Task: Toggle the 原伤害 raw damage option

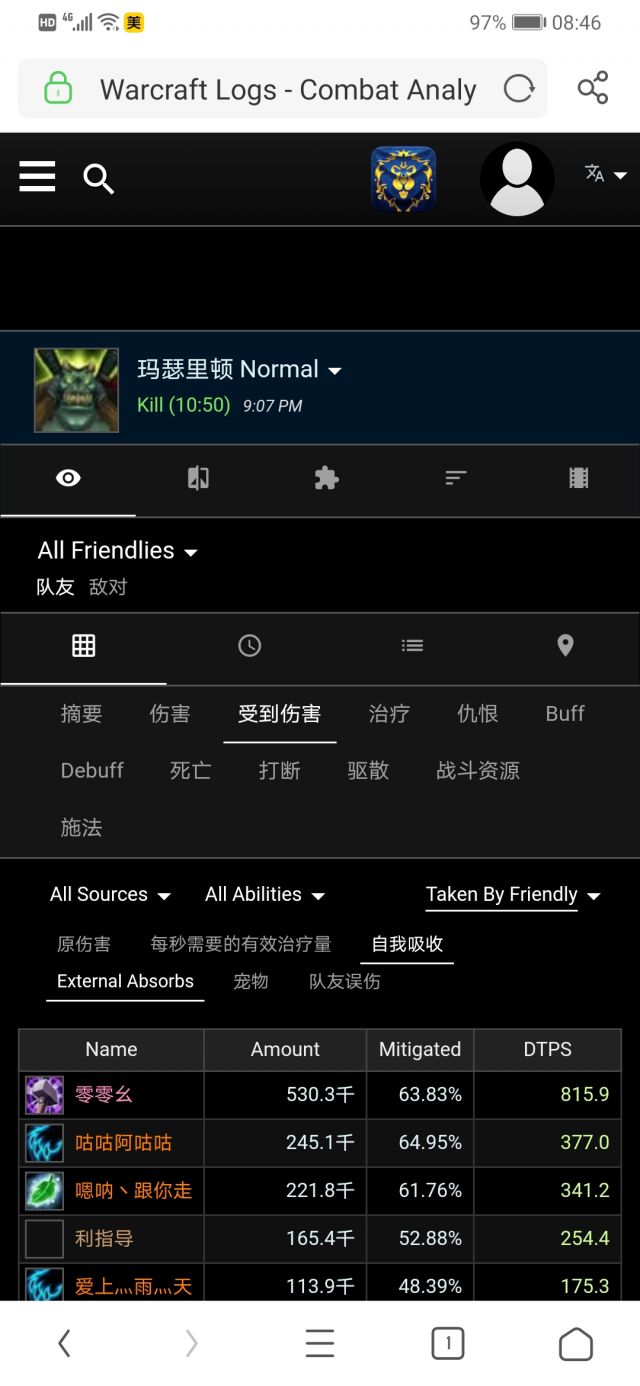Action: 84,943
